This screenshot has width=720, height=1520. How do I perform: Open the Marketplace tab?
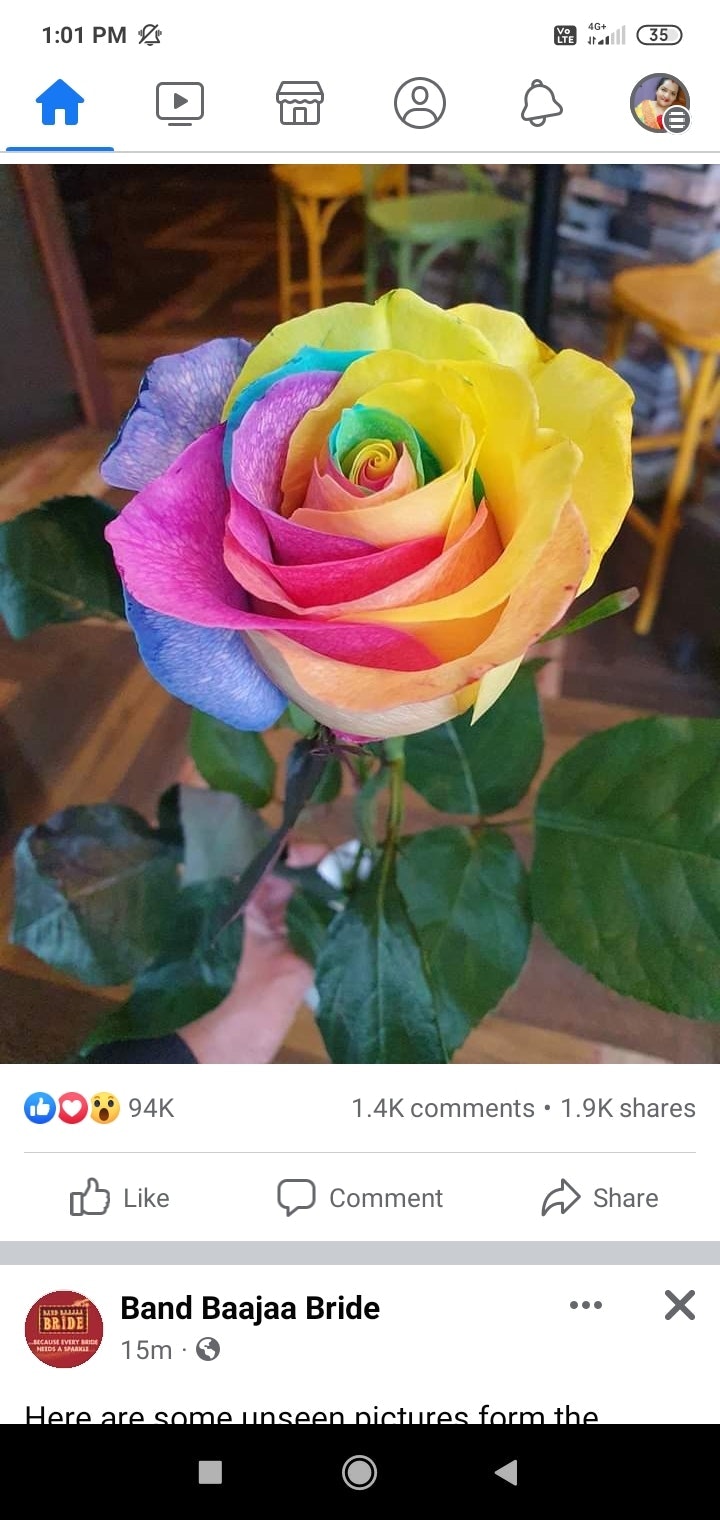tap(300, 103)
